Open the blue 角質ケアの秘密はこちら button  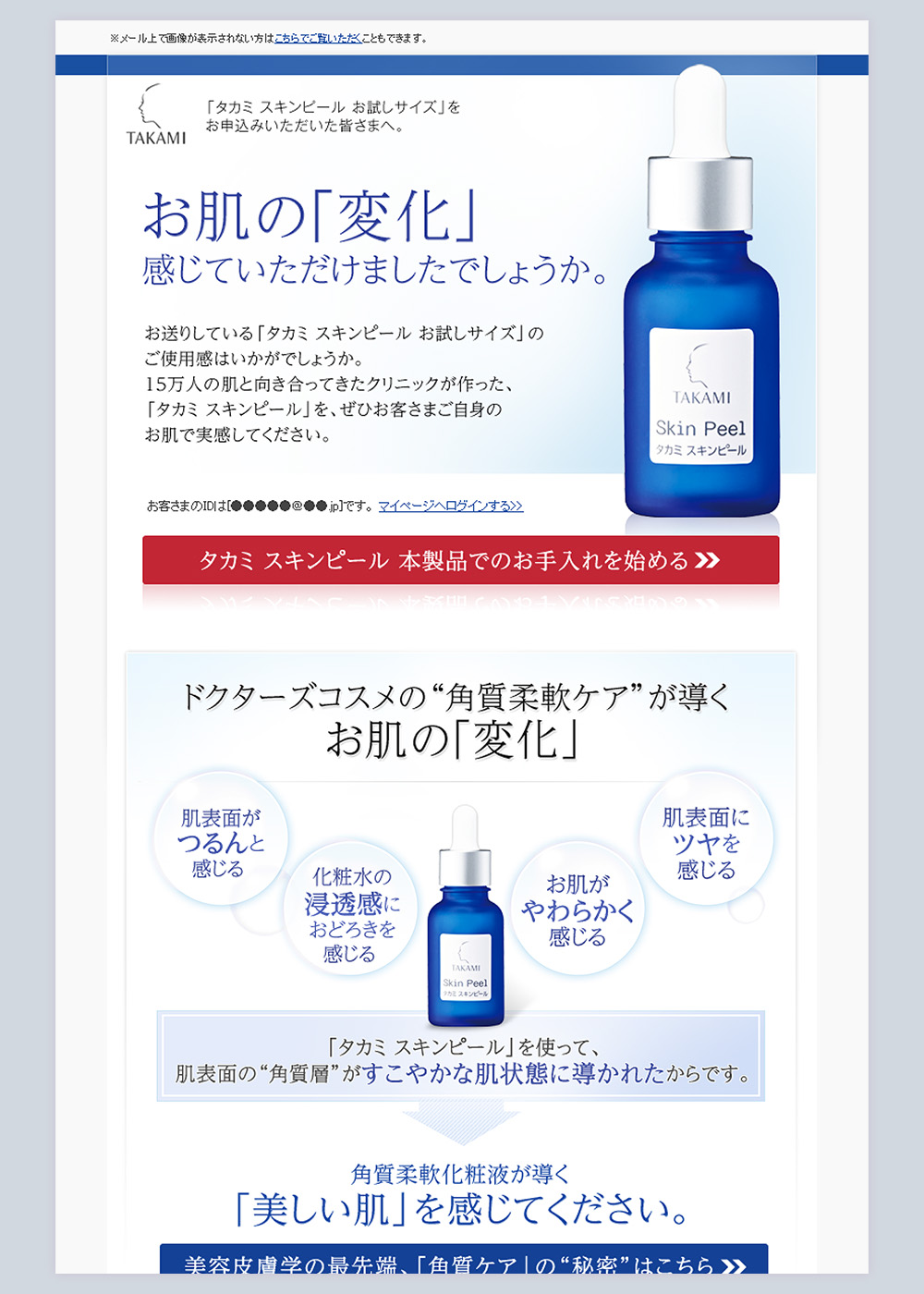pos(464,1261)
